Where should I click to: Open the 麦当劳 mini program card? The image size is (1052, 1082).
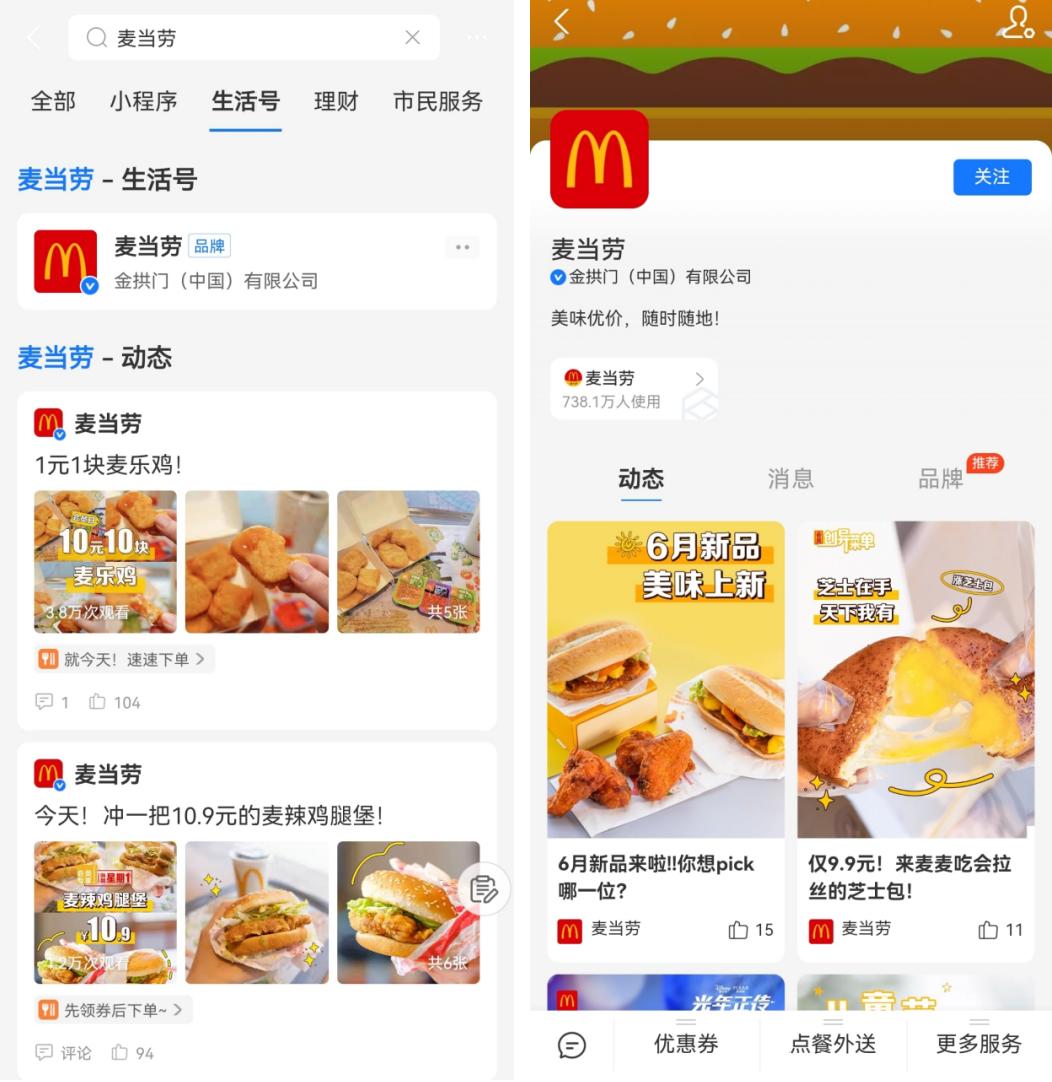click(x=633, y=389)
